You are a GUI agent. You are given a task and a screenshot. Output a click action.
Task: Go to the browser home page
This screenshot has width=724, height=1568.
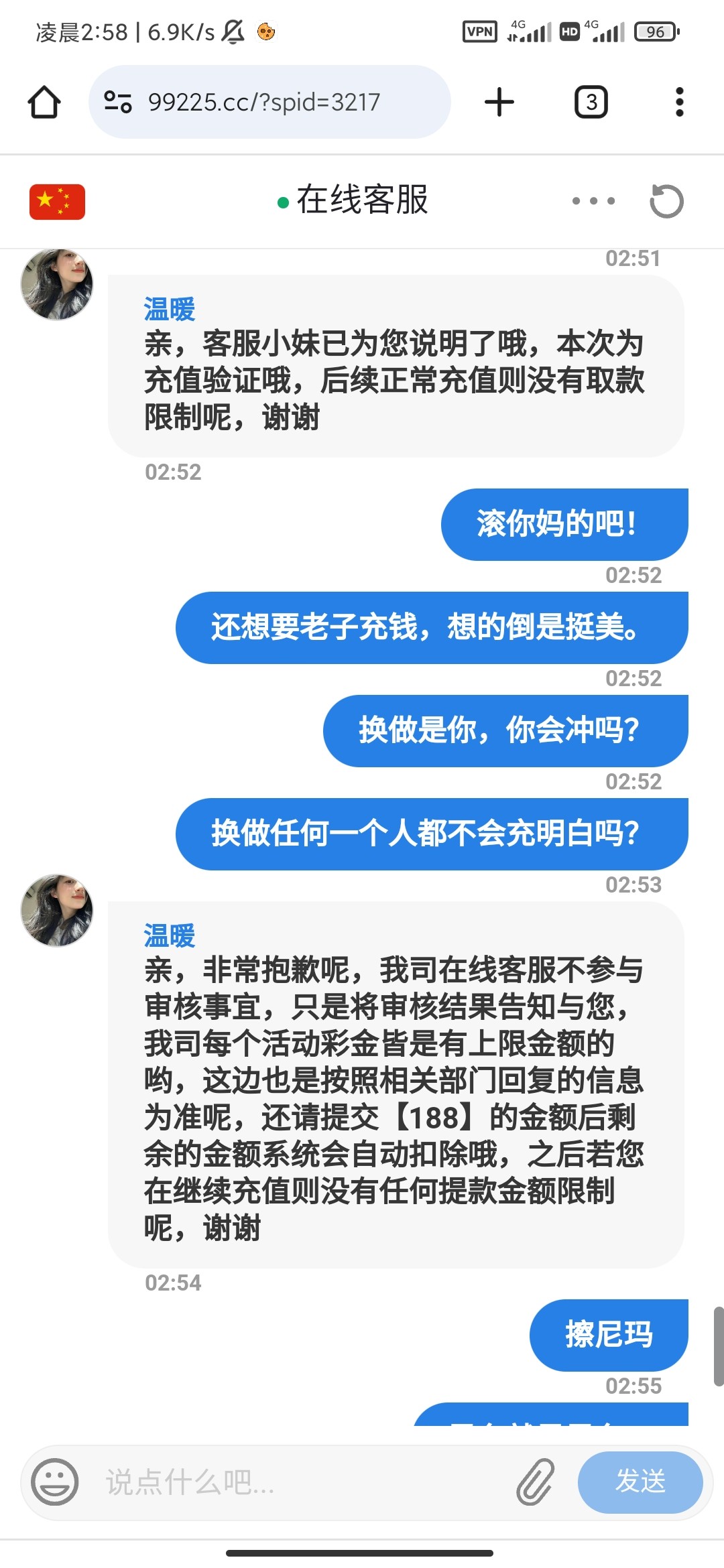pyautogui.click(x=44, y=103)
